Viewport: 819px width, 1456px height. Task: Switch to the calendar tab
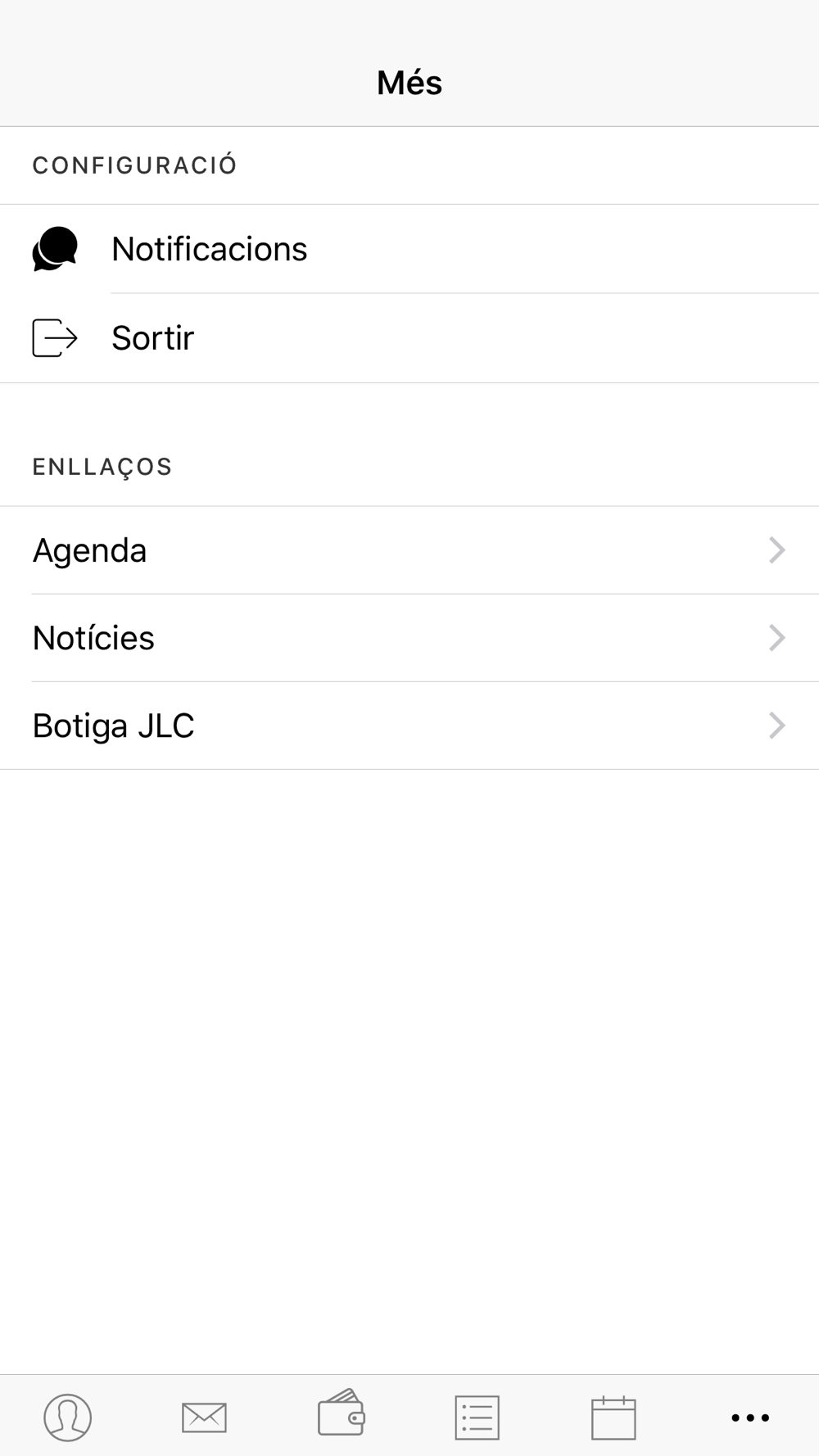click(613, 1417)
